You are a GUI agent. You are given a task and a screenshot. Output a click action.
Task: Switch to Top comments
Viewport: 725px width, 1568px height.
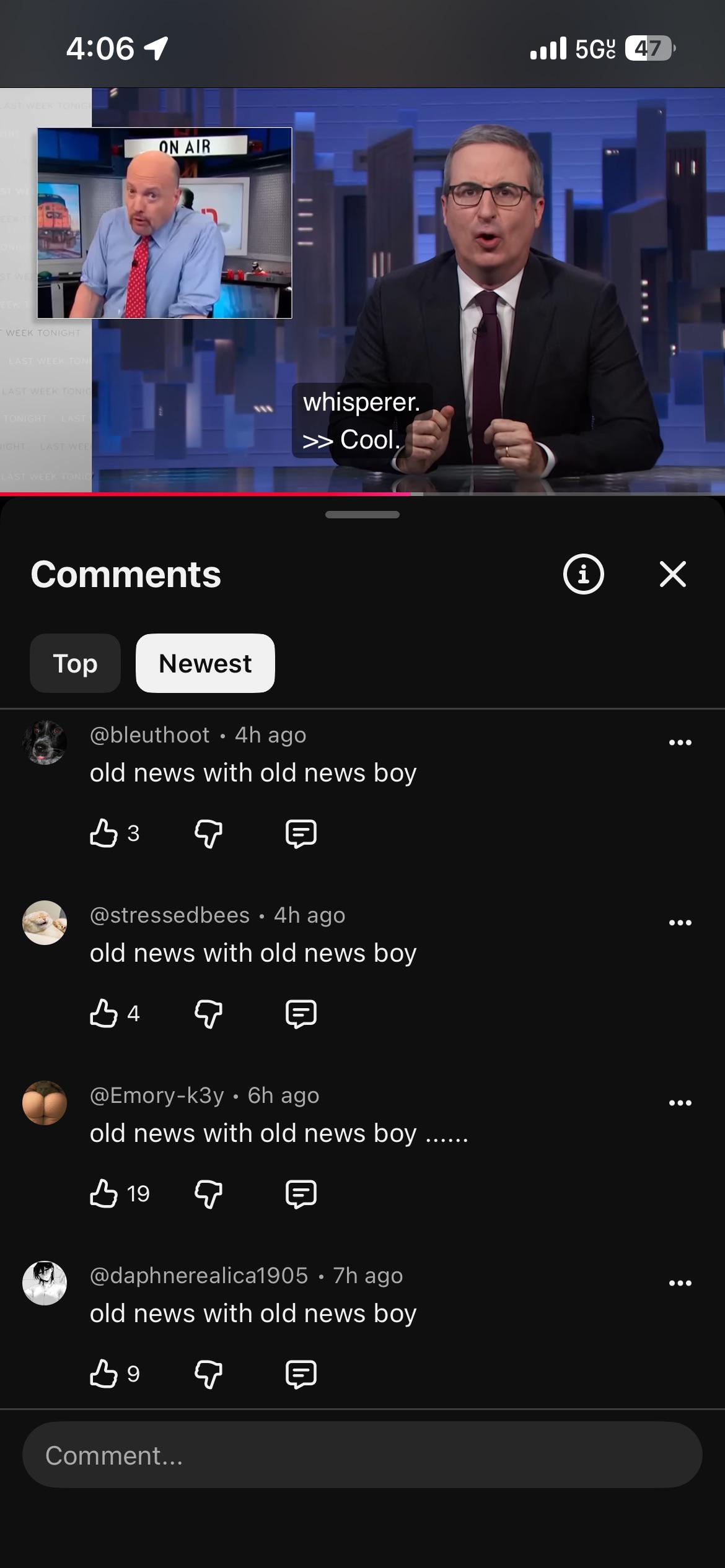[x=75, y=663]
